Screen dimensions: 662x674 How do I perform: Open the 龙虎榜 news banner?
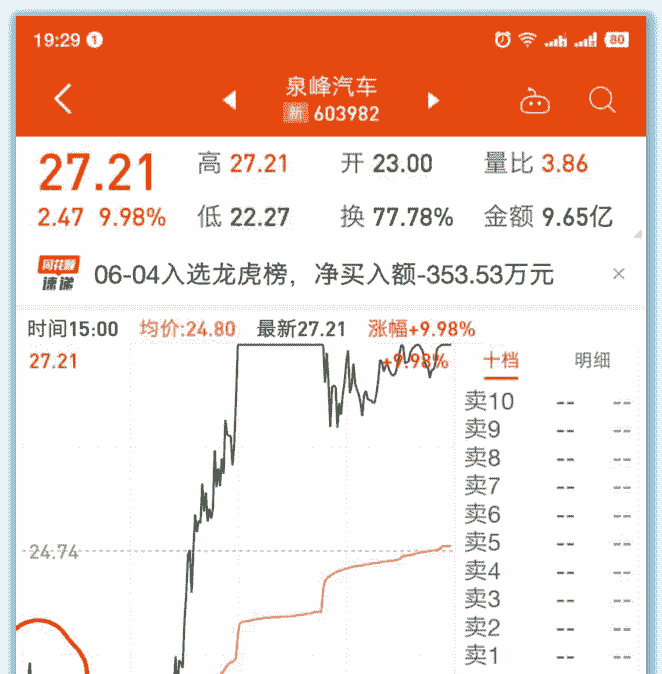[x=323, y=274]
